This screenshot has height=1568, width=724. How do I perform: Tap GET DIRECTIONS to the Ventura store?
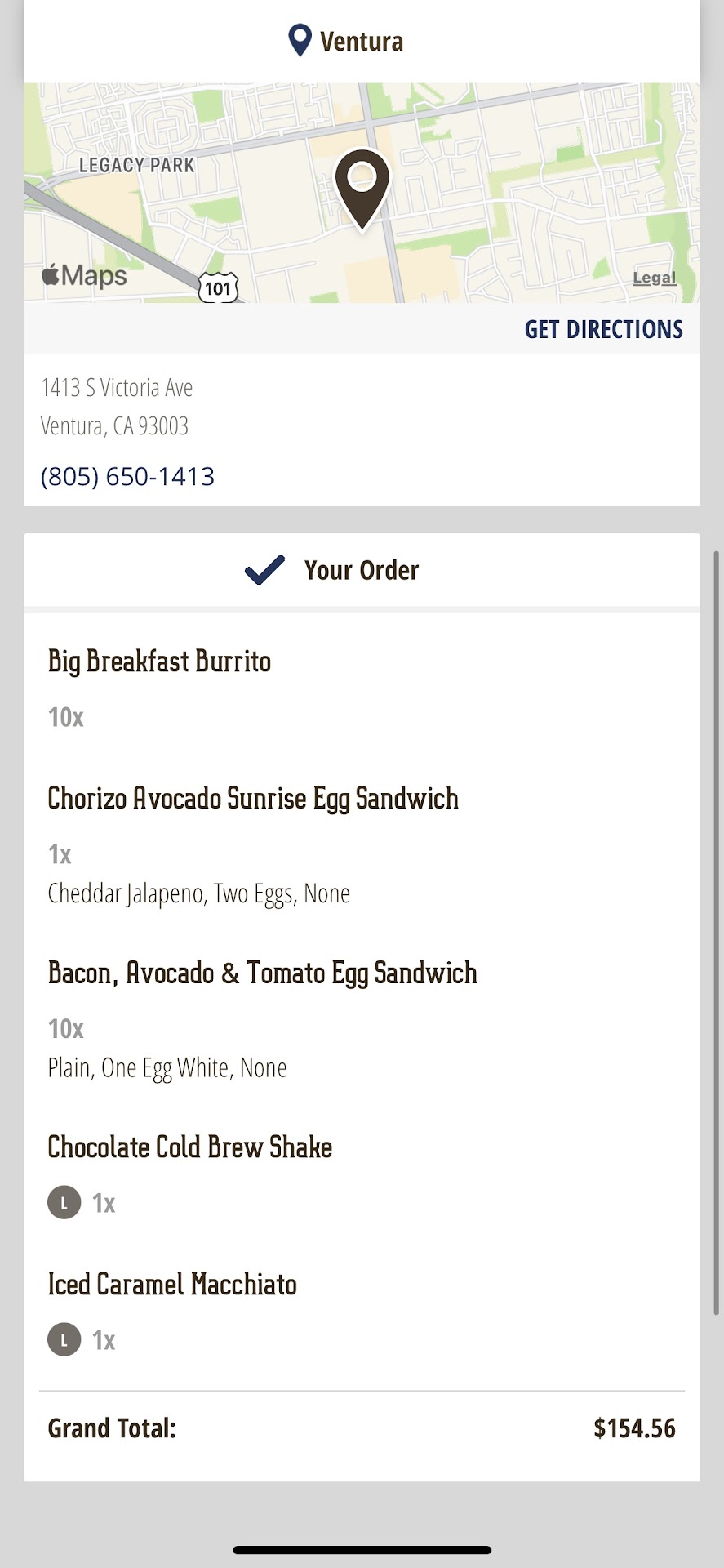click(603, 329)
